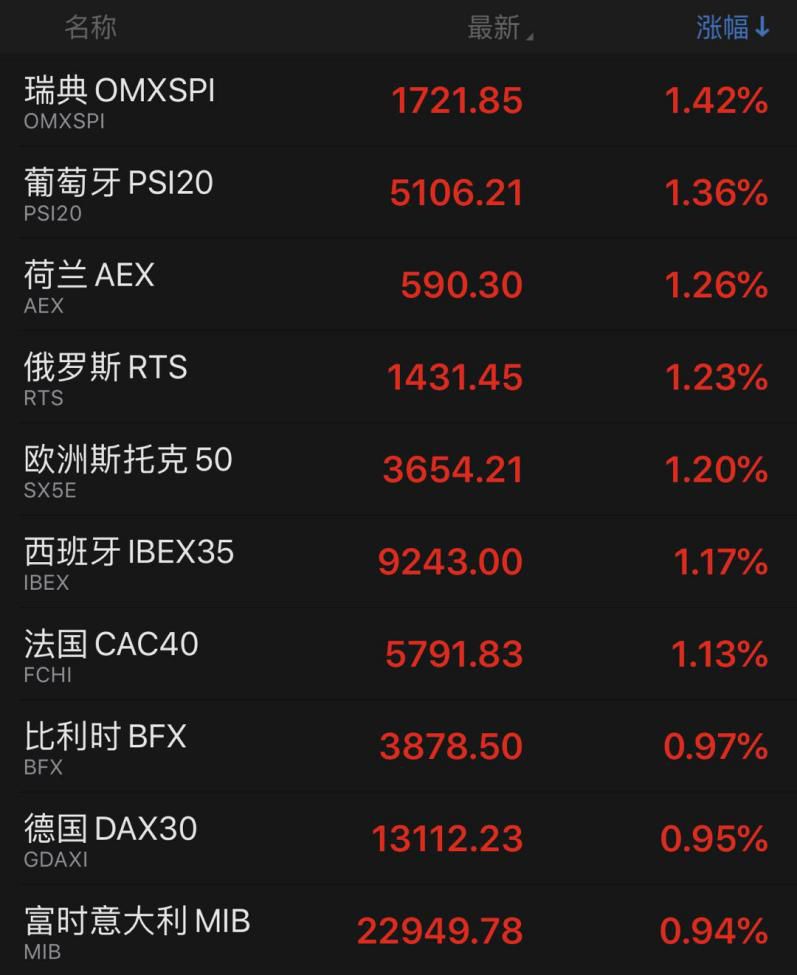797x975 pixels.
Task: Sort the list by 最新 column
Action: (x=500, y=28)
